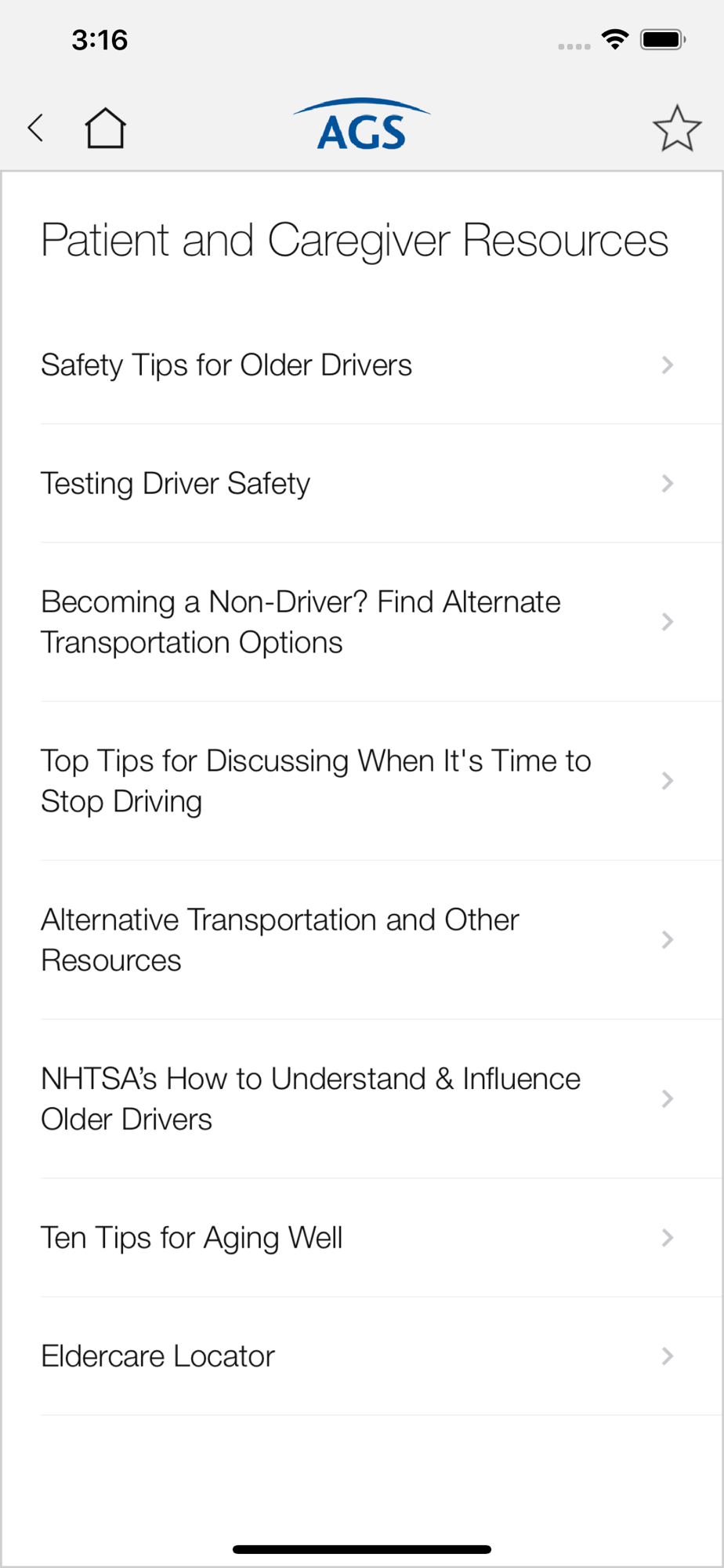Return to the app home screen
The width and height of the screenshot is (724, 1568).
pos(105,128)
